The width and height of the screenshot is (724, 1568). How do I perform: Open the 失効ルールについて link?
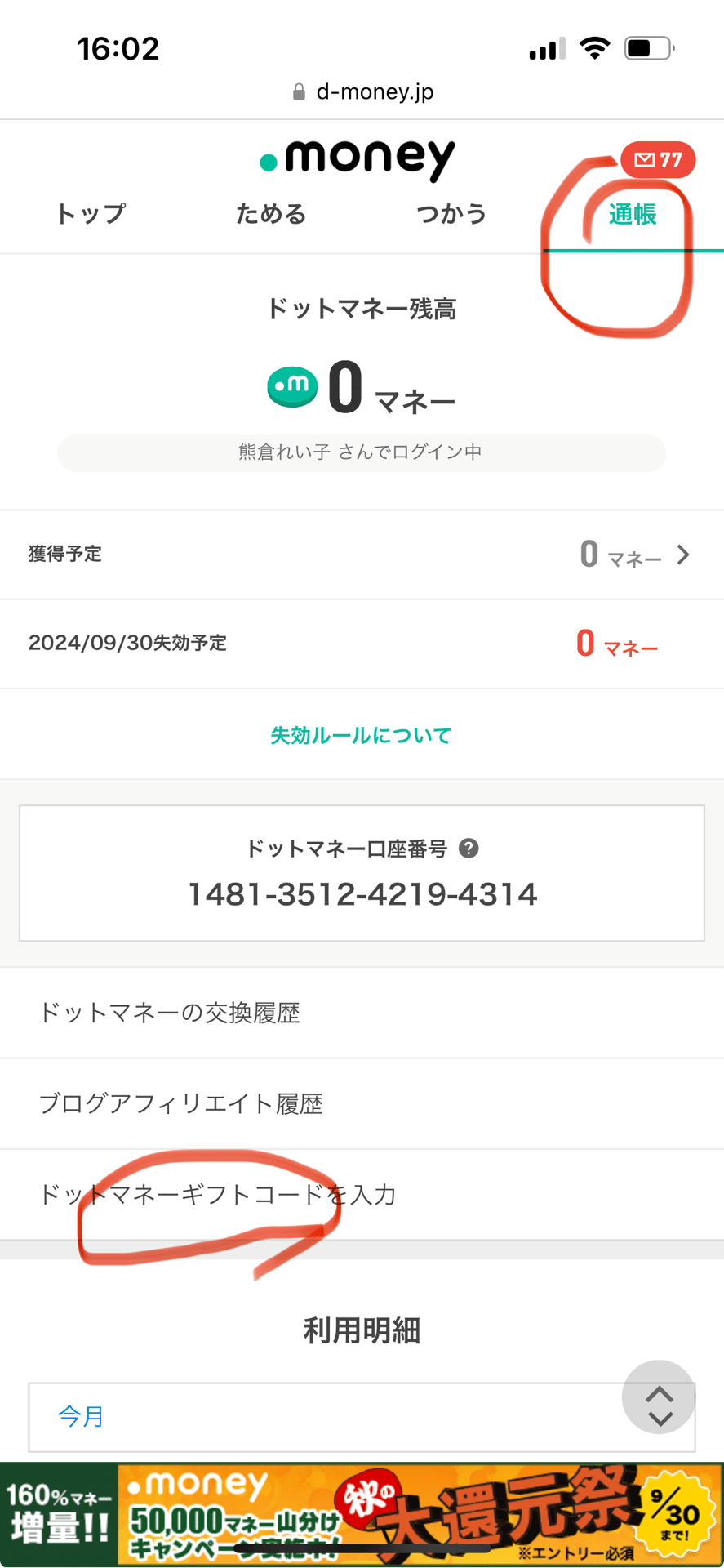(x=361, y=735)
